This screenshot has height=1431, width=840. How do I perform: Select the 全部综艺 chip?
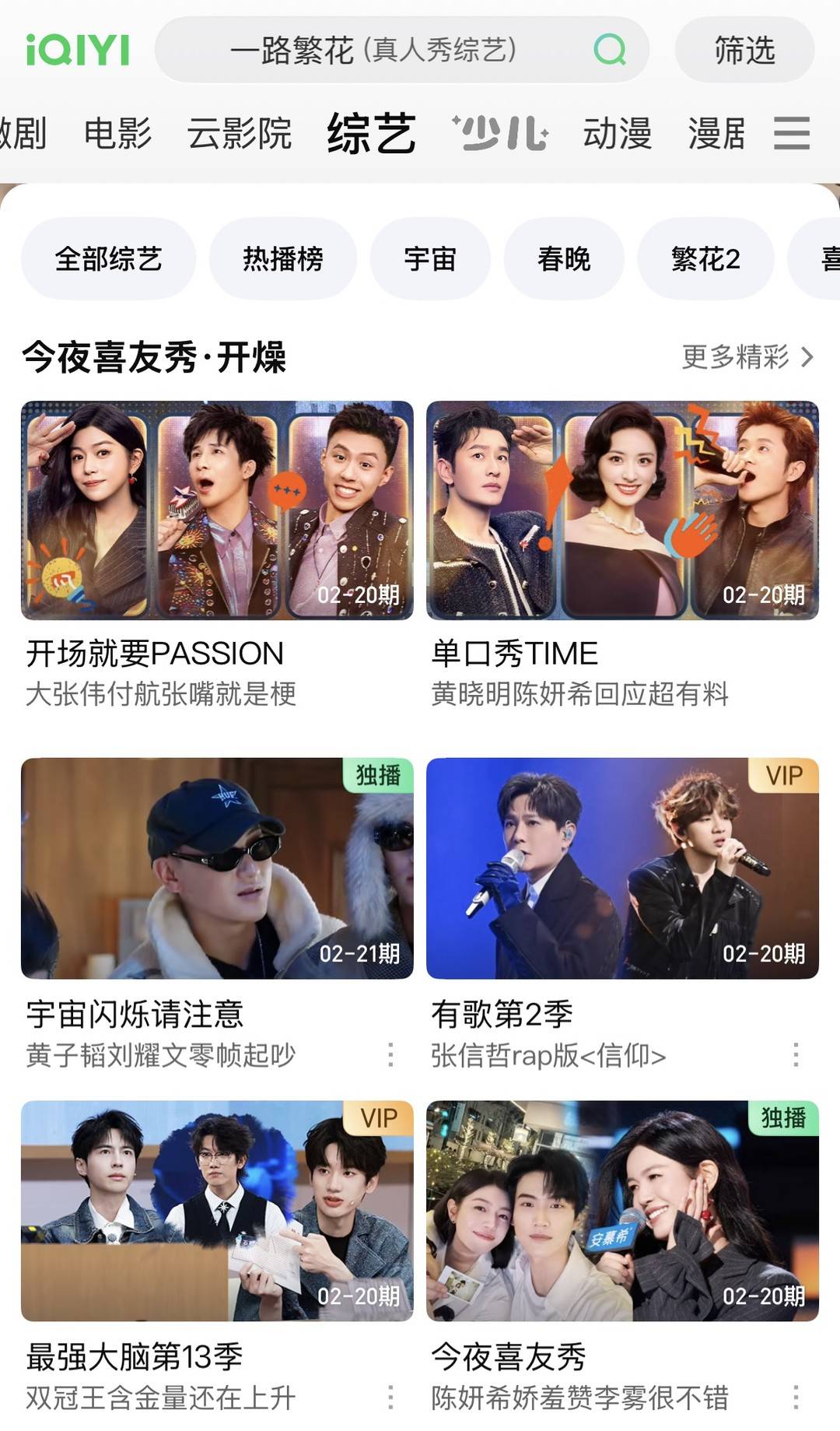click(108, 258)
